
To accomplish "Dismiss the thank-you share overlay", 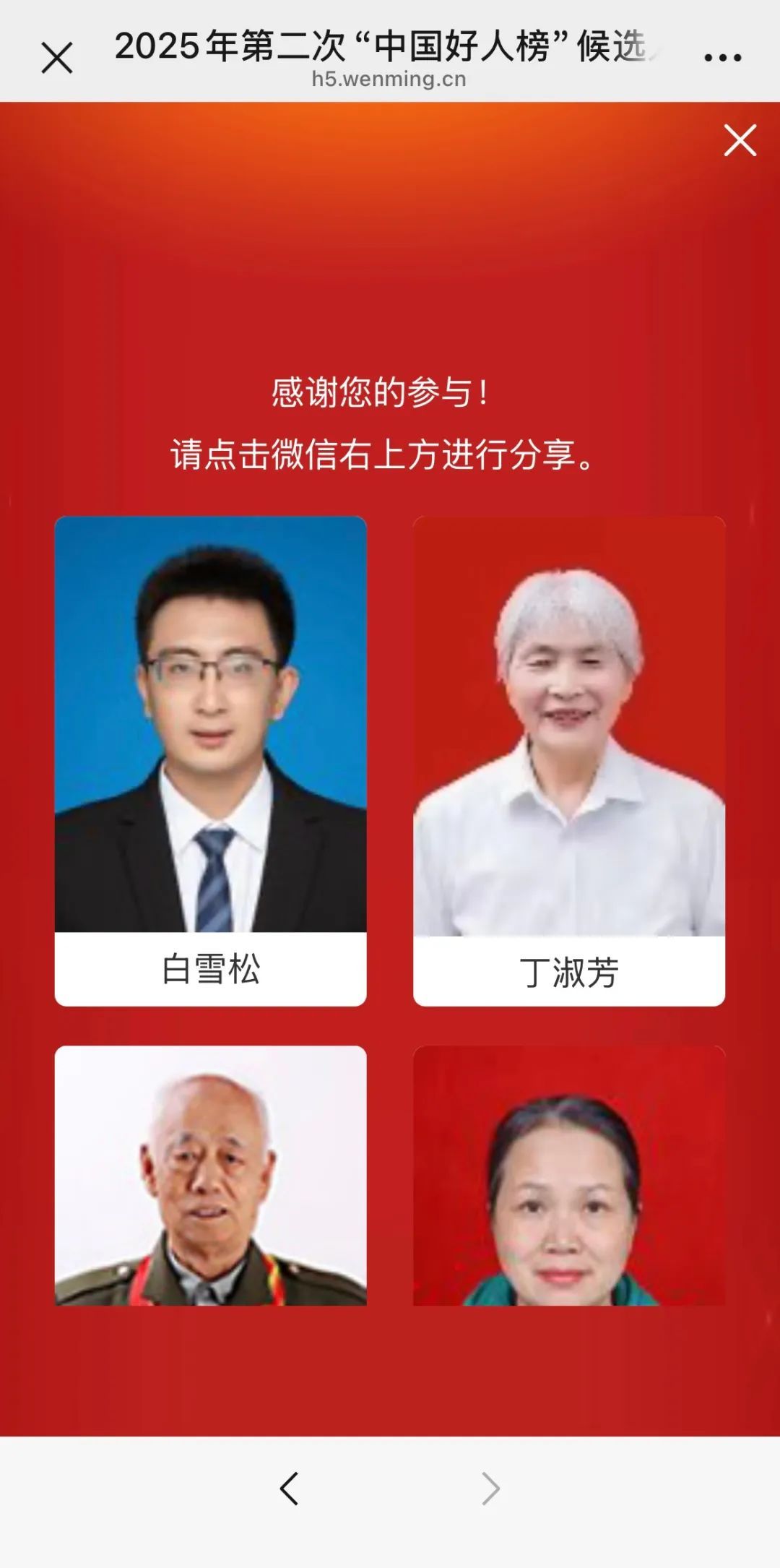I will tap(740, 140).
